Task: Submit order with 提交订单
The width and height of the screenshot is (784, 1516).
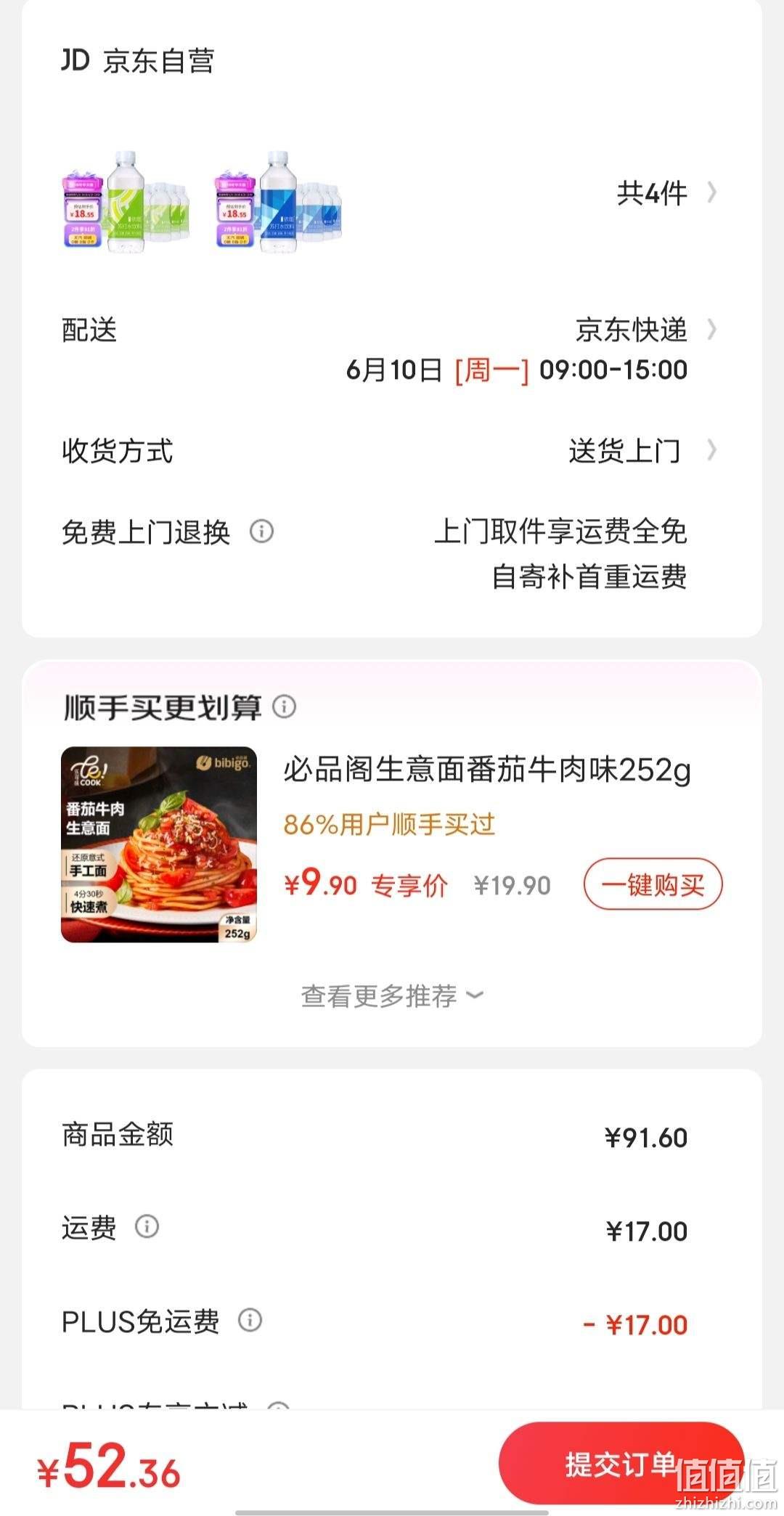Action: 621,1464
